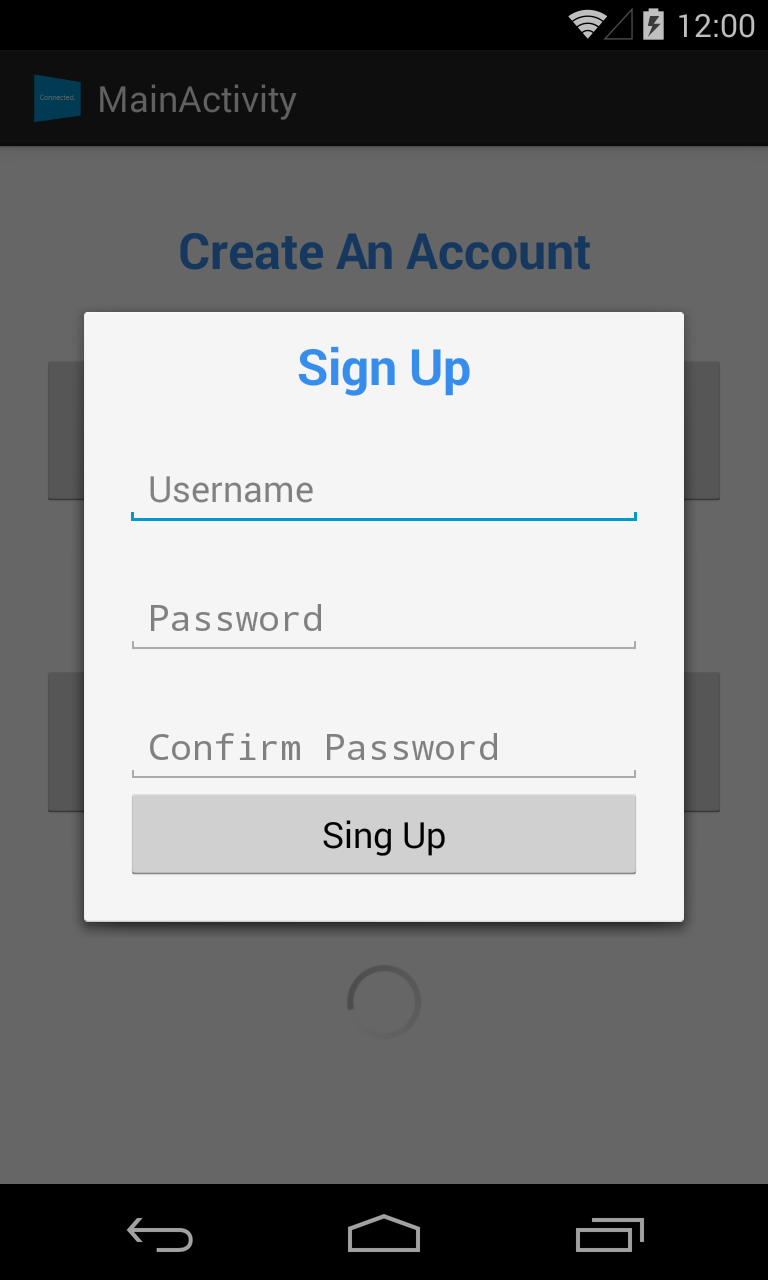Focus the Username field
768x1280 pixels.
(x=384, y=490)
